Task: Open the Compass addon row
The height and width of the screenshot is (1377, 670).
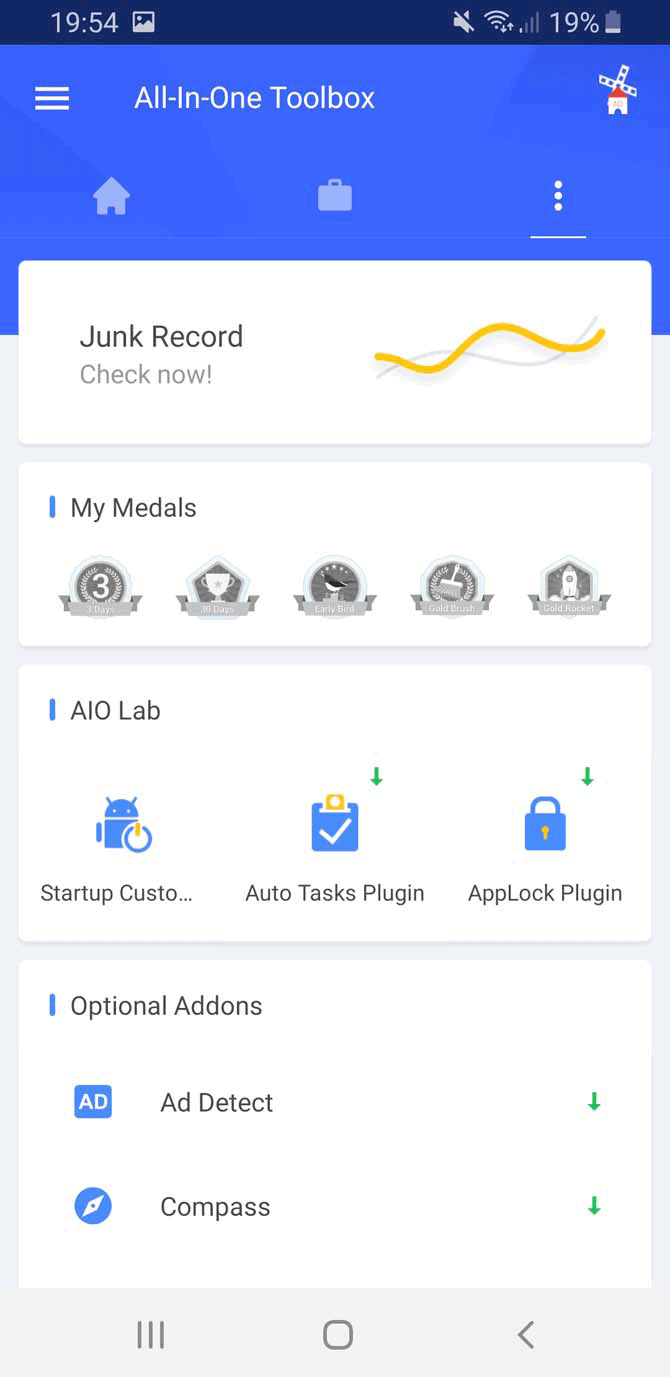Action: (x=334, y=1207)
